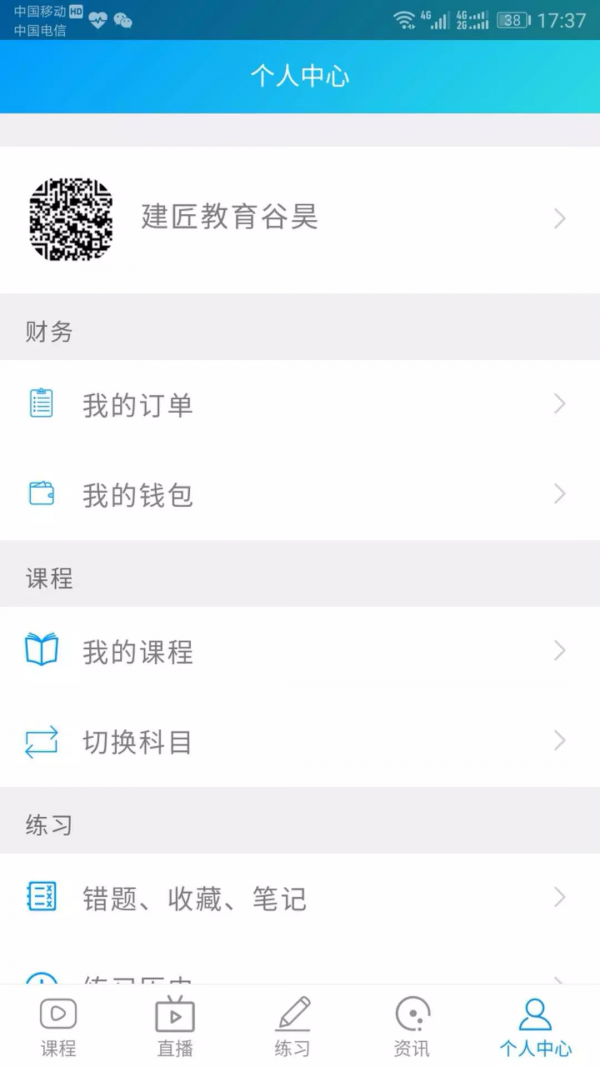Switch to the 直播 tab

click(175, 1027)
